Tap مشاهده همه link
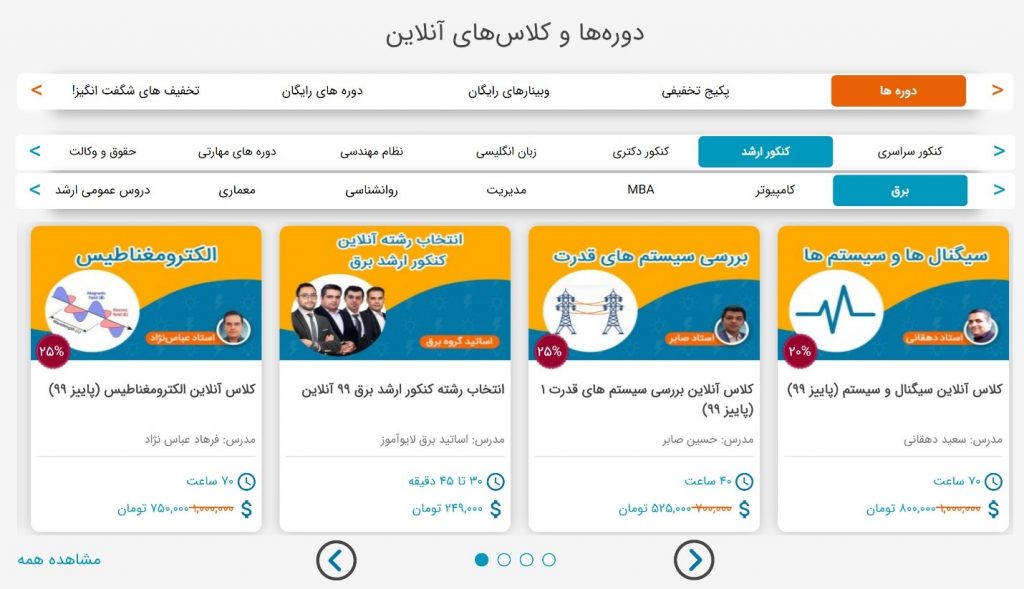The height and width of the screenshot is (589, 1024). [59, 560]
